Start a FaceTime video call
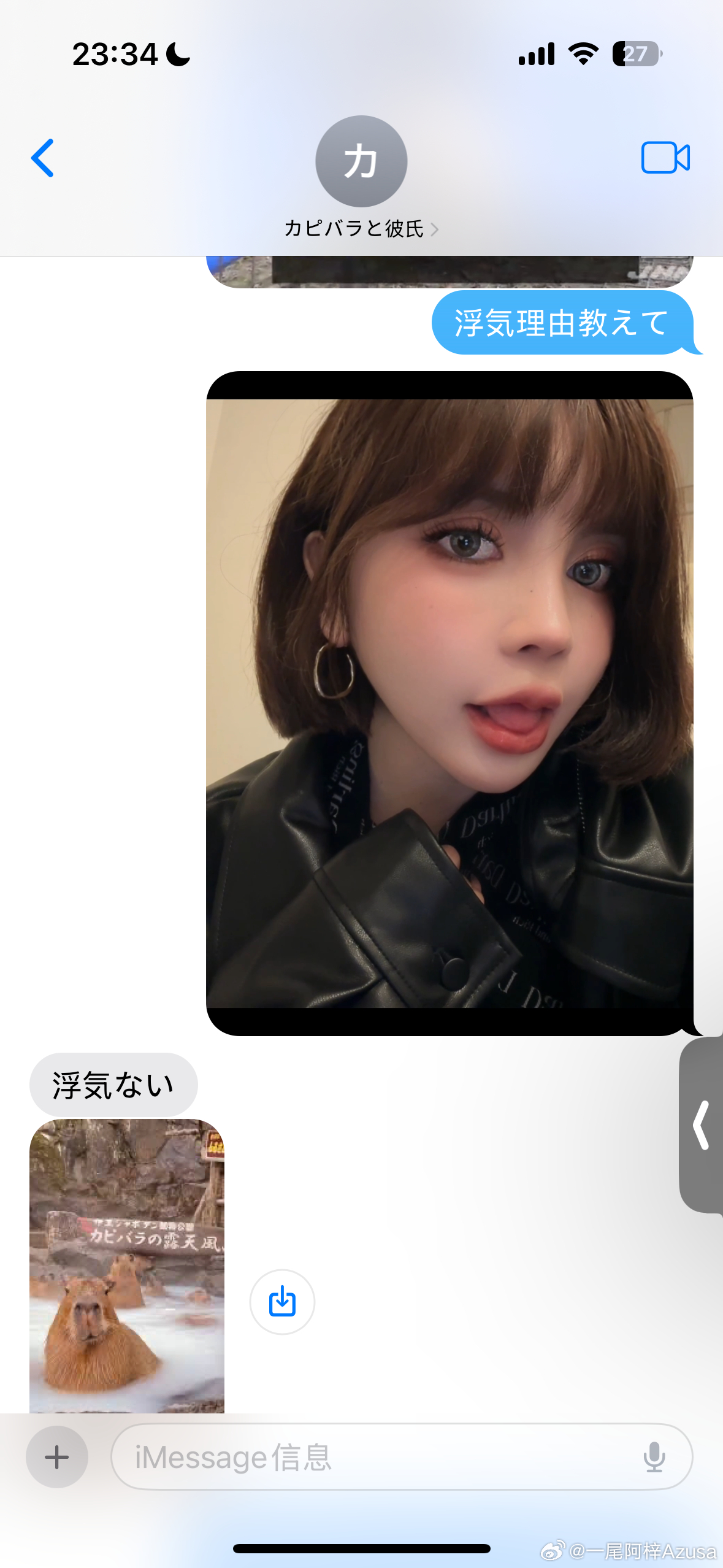 pos(665,158)
